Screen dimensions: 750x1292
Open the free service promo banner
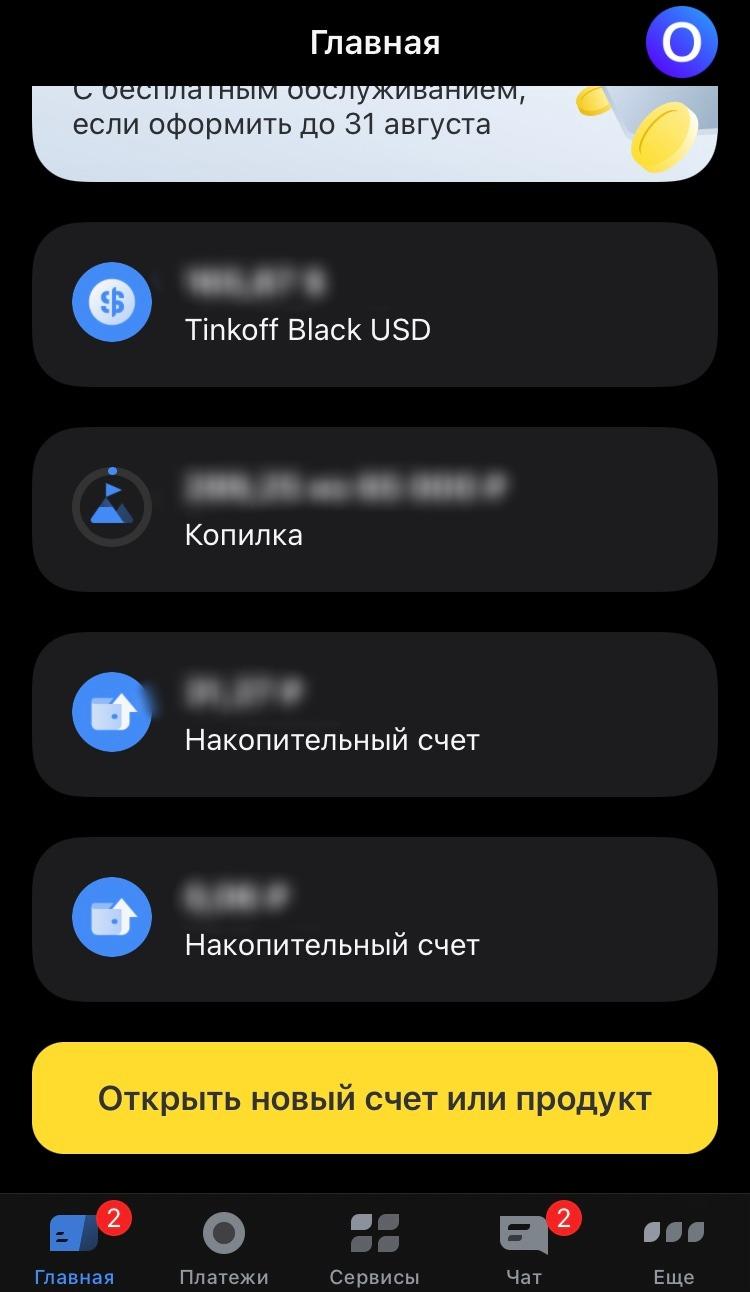click(x=374, y=130)
